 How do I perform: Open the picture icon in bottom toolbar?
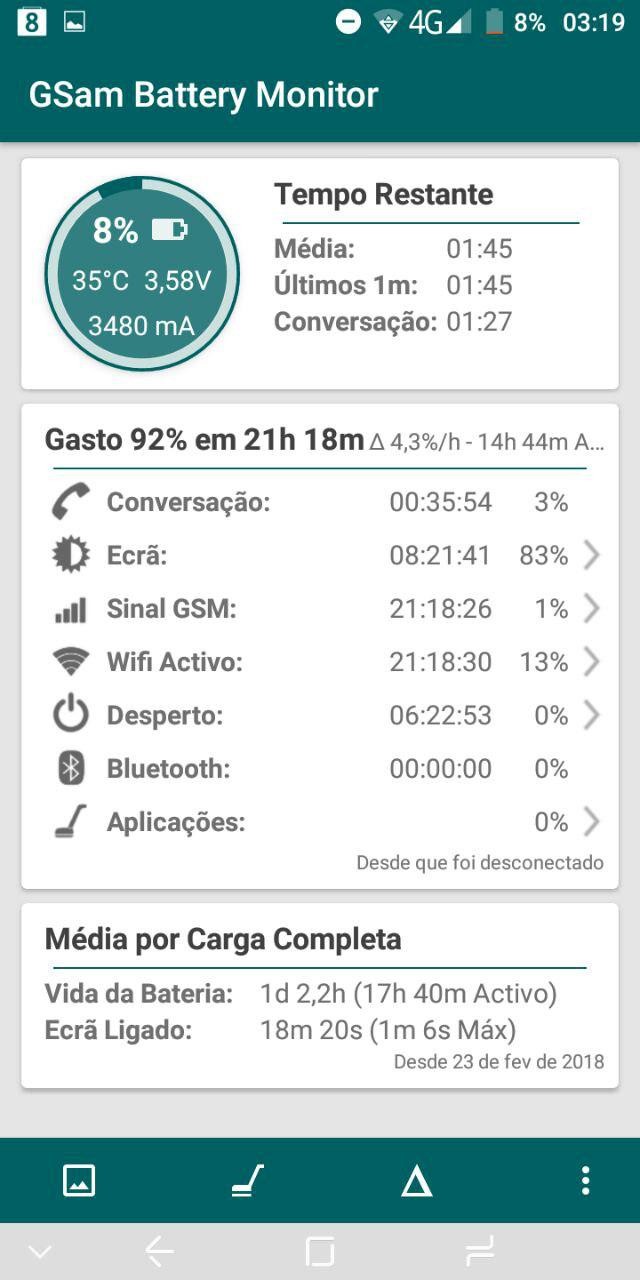(79, 1181)
